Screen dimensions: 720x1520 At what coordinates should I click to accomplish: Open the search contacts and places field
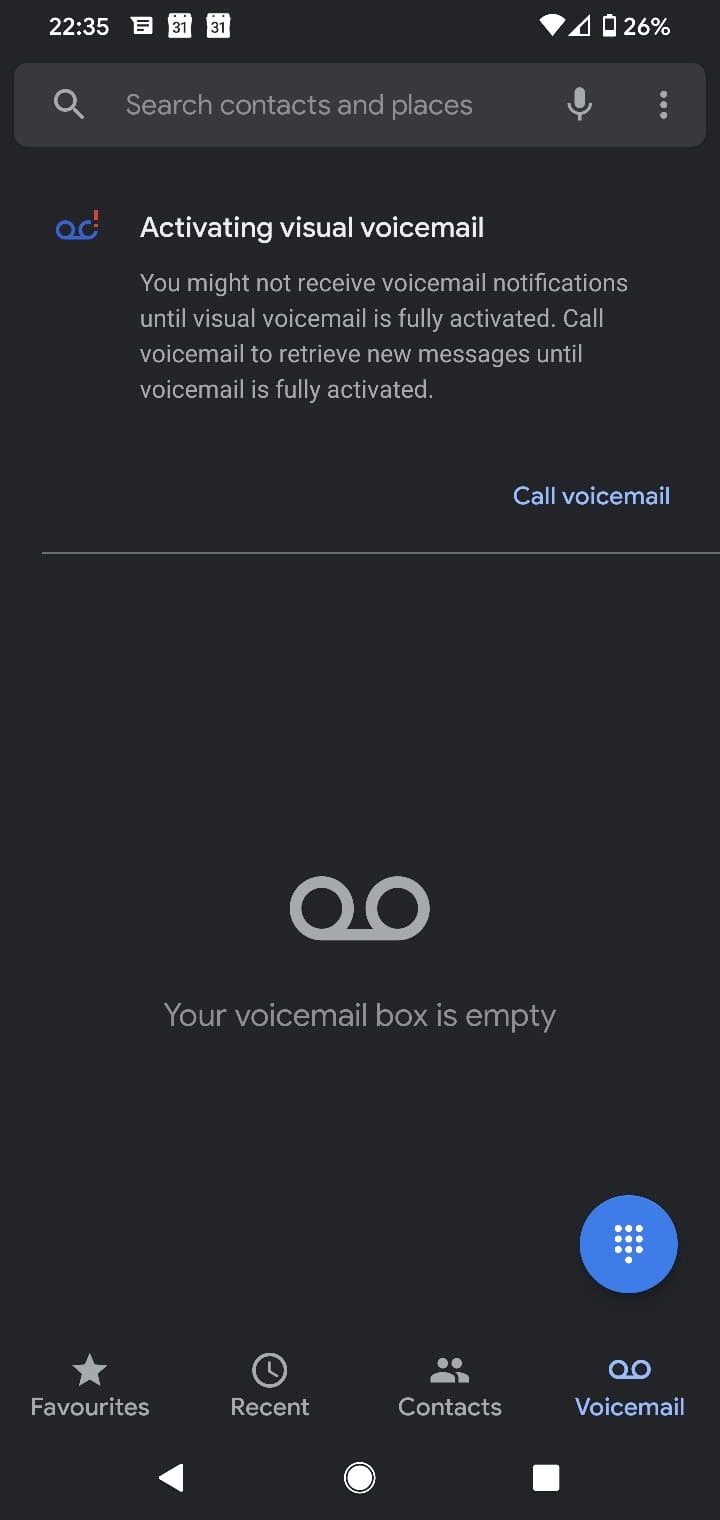(x=298, y=105)
